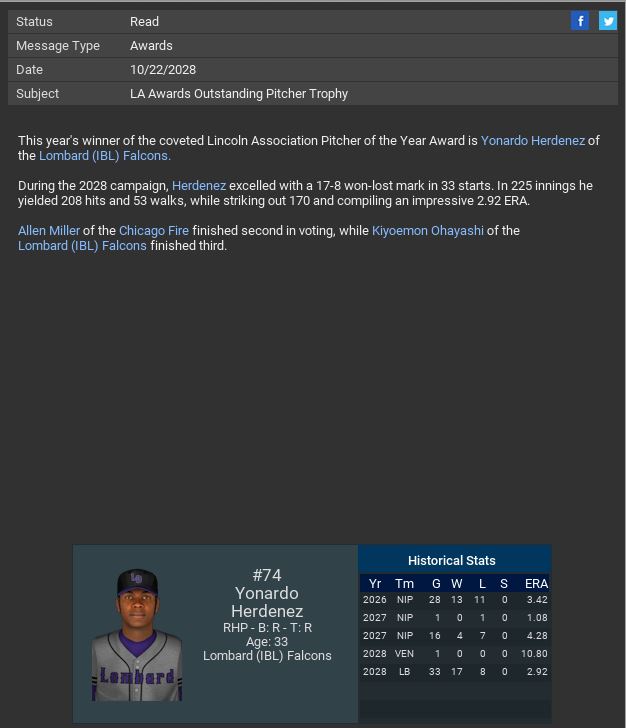View Kiyoemon Ohayashi's player page

click(427, 231)
